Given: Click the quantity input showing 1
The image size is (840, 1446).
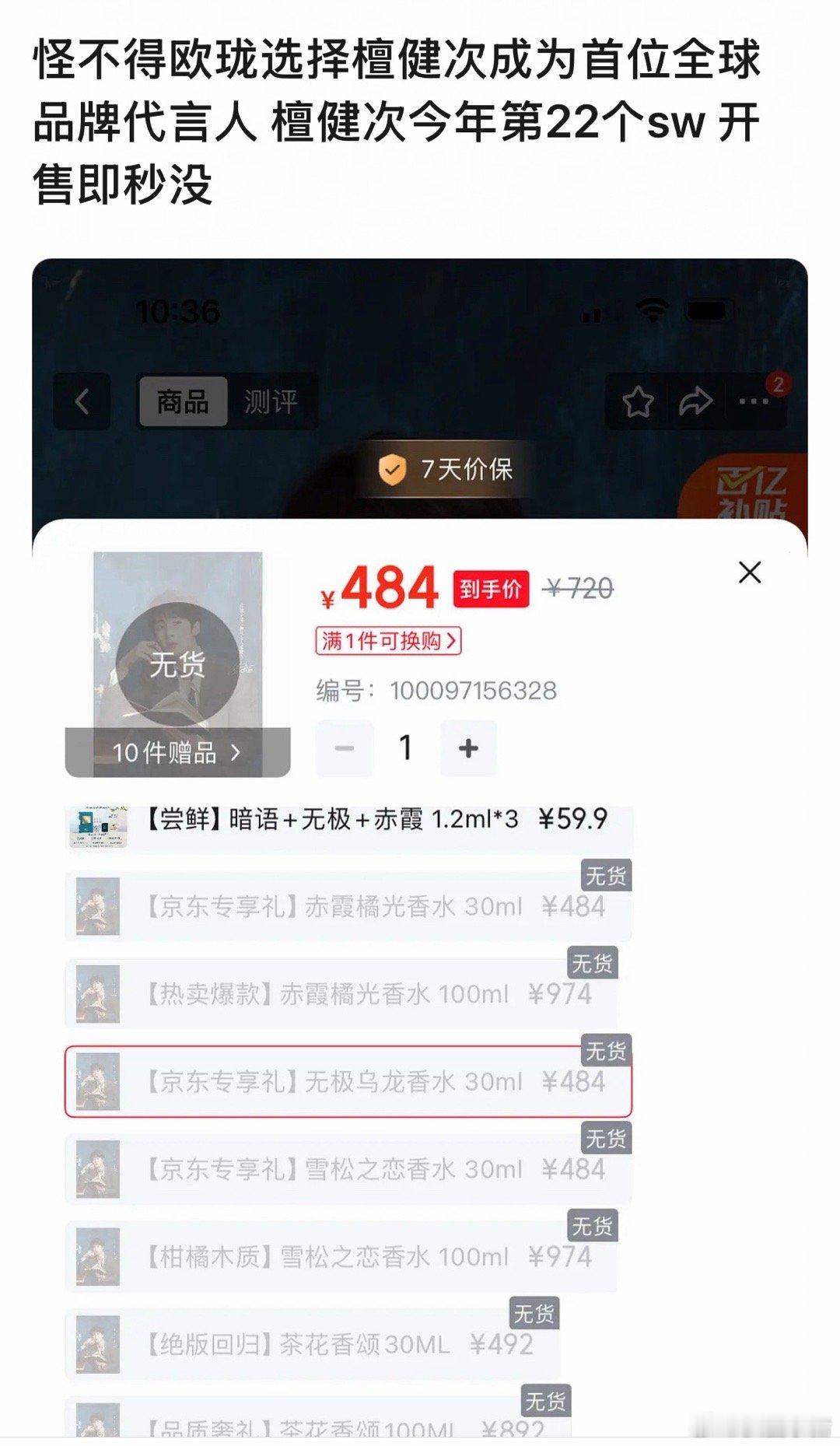Looking at the screenshot, I should coord(405,746).
